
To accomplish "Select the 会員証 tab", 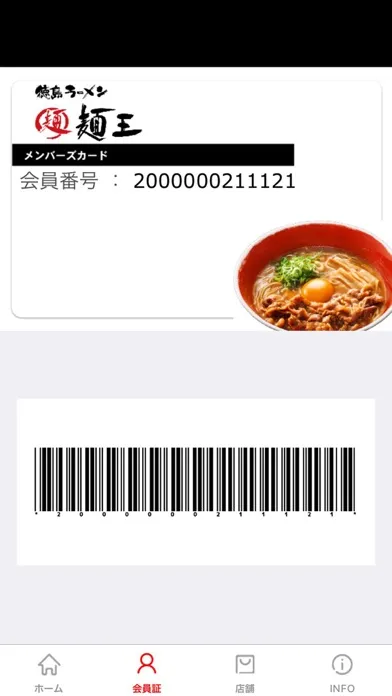I will coord(147,672).
